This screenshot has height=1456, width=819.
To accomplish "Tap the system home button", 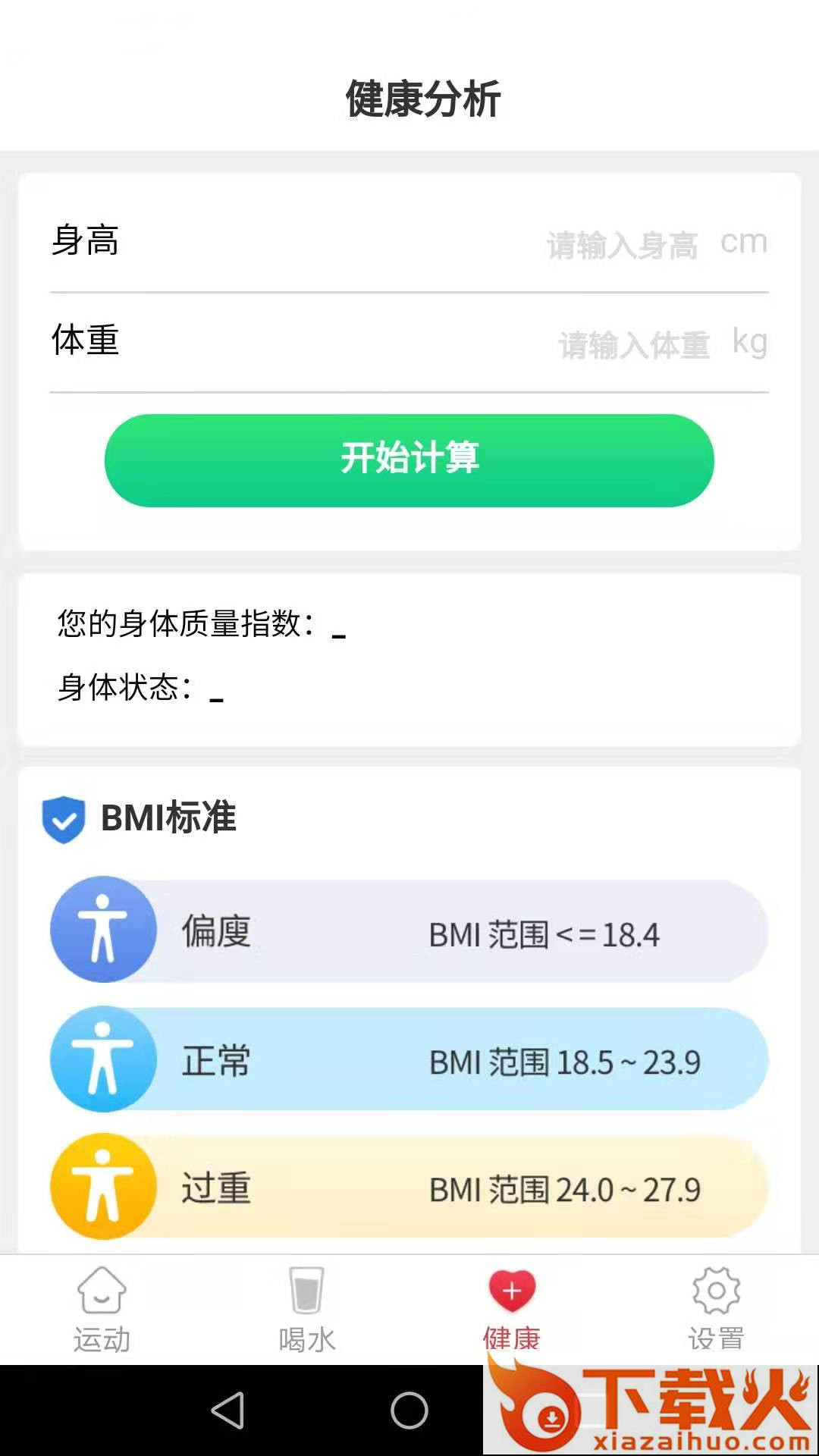I will [409, 1410].
